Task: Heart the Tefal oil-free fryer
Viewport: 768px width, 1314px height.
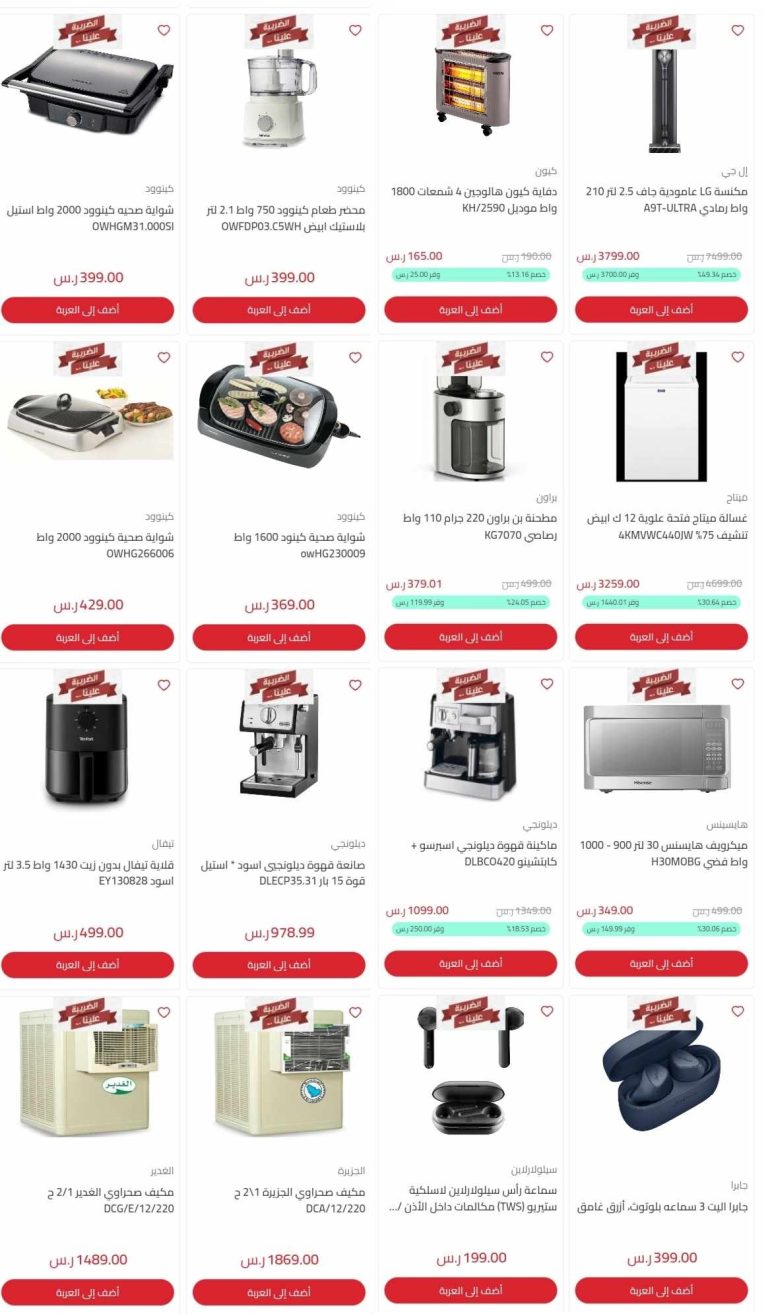Action: (164, 685)
